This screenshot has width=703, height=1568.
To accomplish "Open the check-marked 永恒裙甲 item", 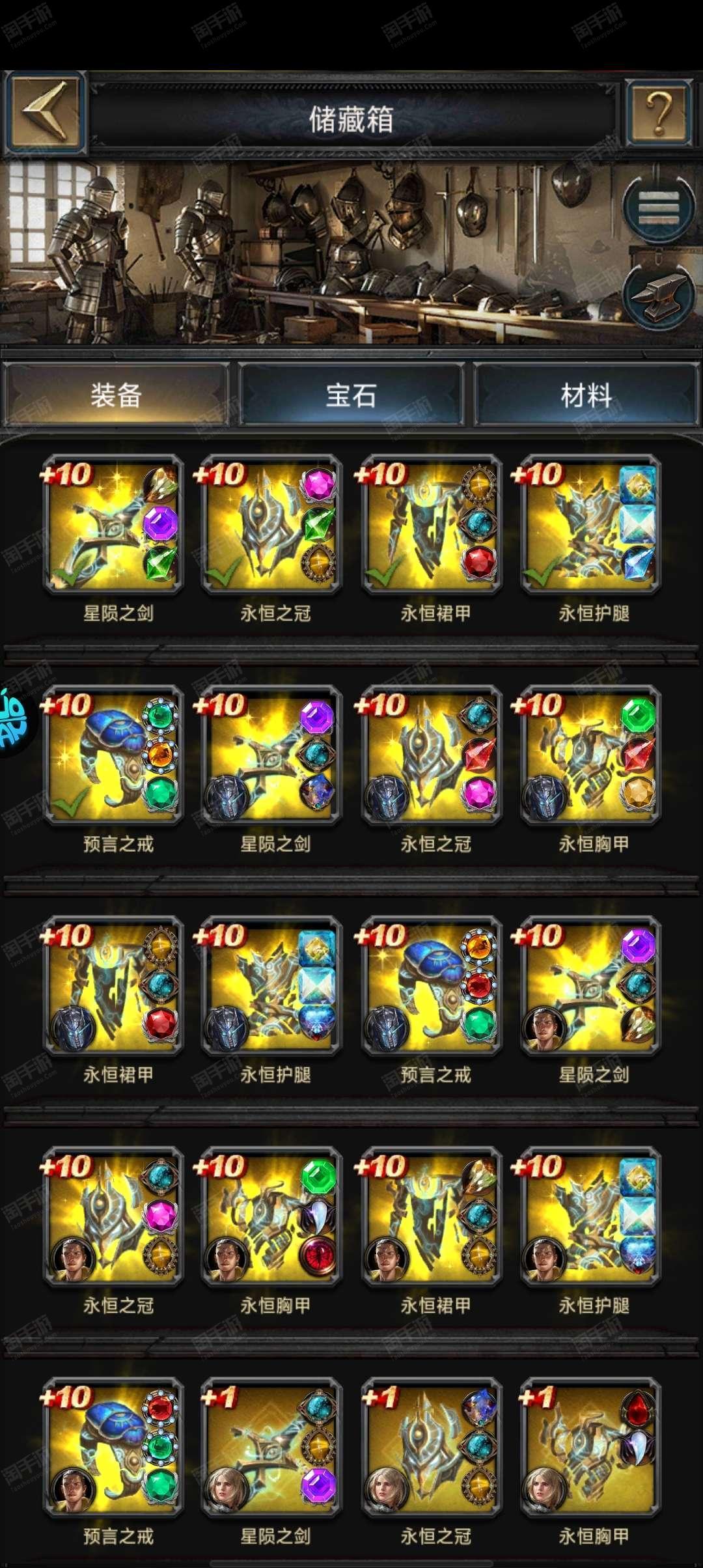I will pos(432,525).
